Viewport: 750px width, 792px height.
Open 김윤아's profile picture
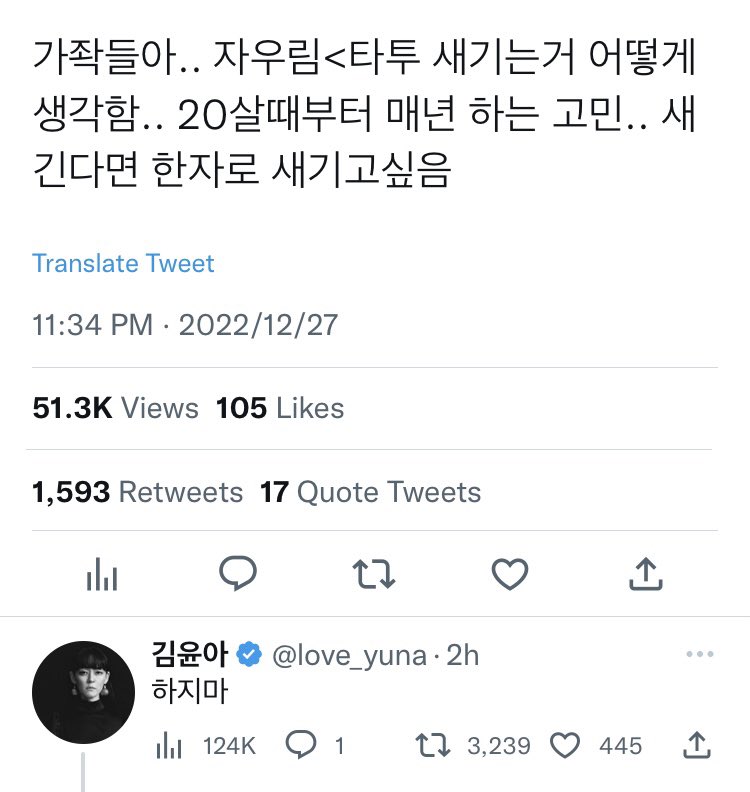pyautogui.click(x=83, y=692)
